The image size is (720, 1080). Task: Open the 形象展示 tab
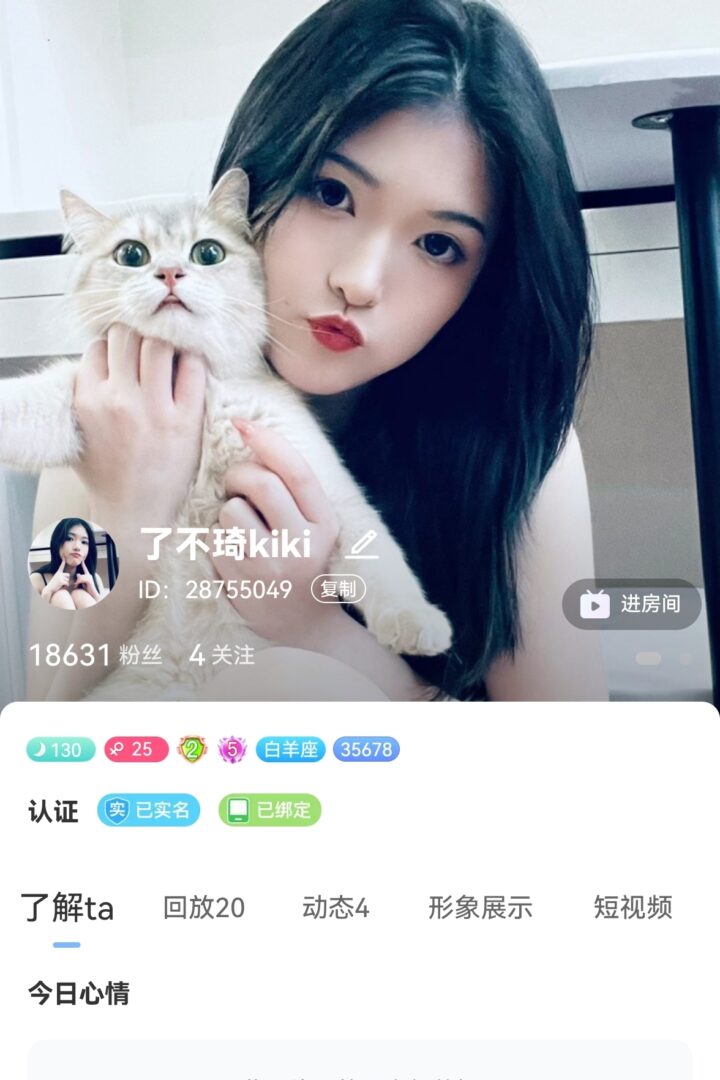point(480,908)
